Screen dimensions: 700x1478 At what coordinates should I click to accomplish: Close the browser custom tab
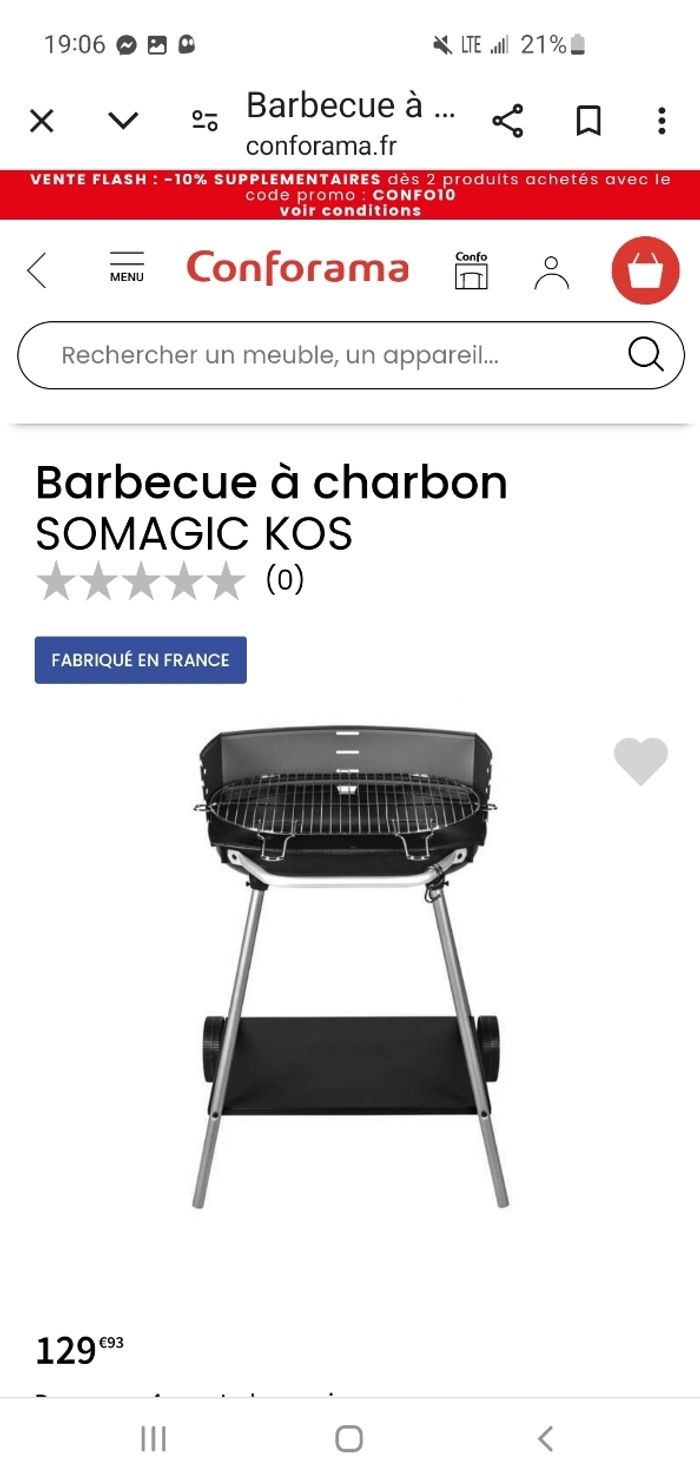41,122
